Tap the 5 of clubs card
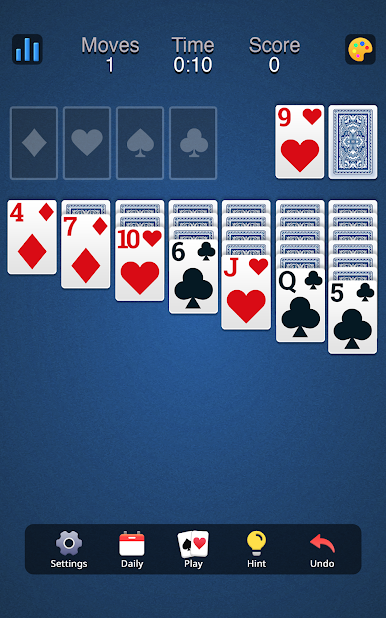The width and height of the screenshot is (386, 618). point(352,317)
